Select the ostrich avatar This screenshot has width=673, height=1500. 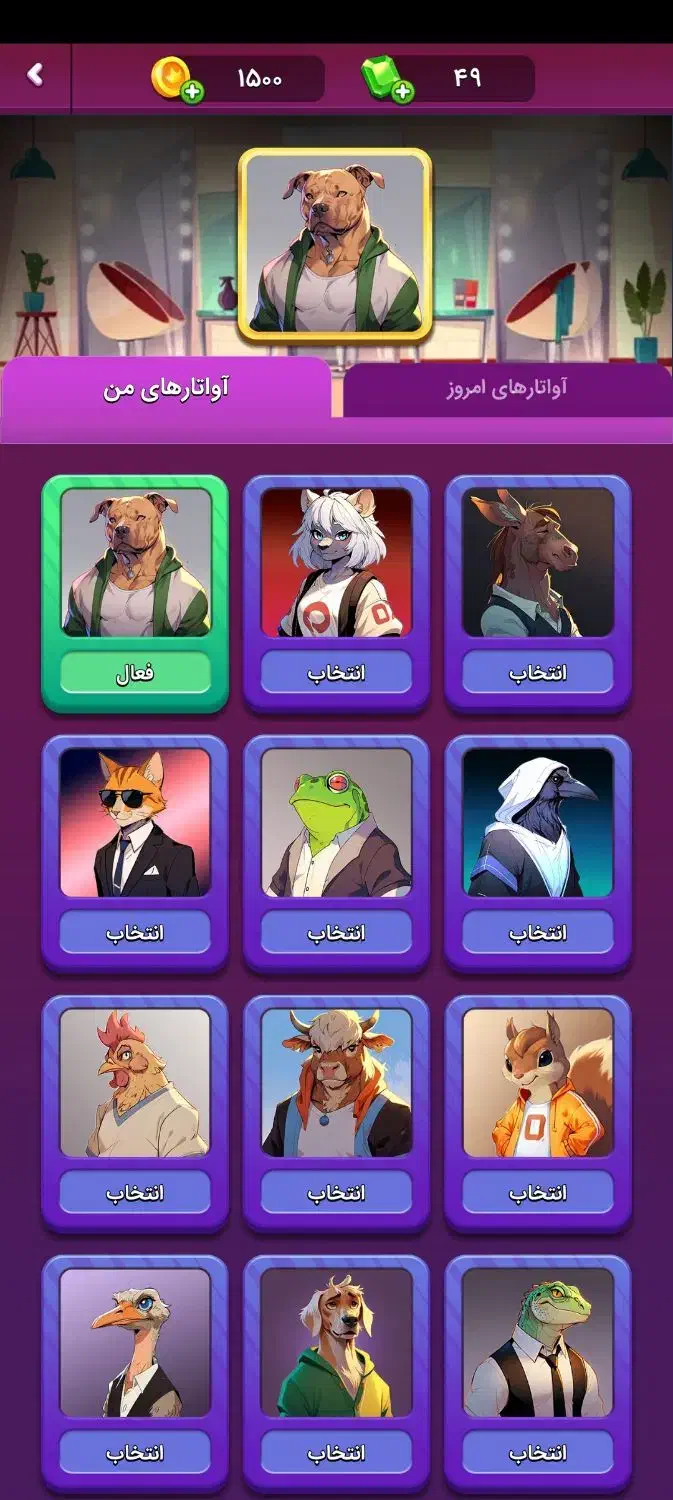135,1453
